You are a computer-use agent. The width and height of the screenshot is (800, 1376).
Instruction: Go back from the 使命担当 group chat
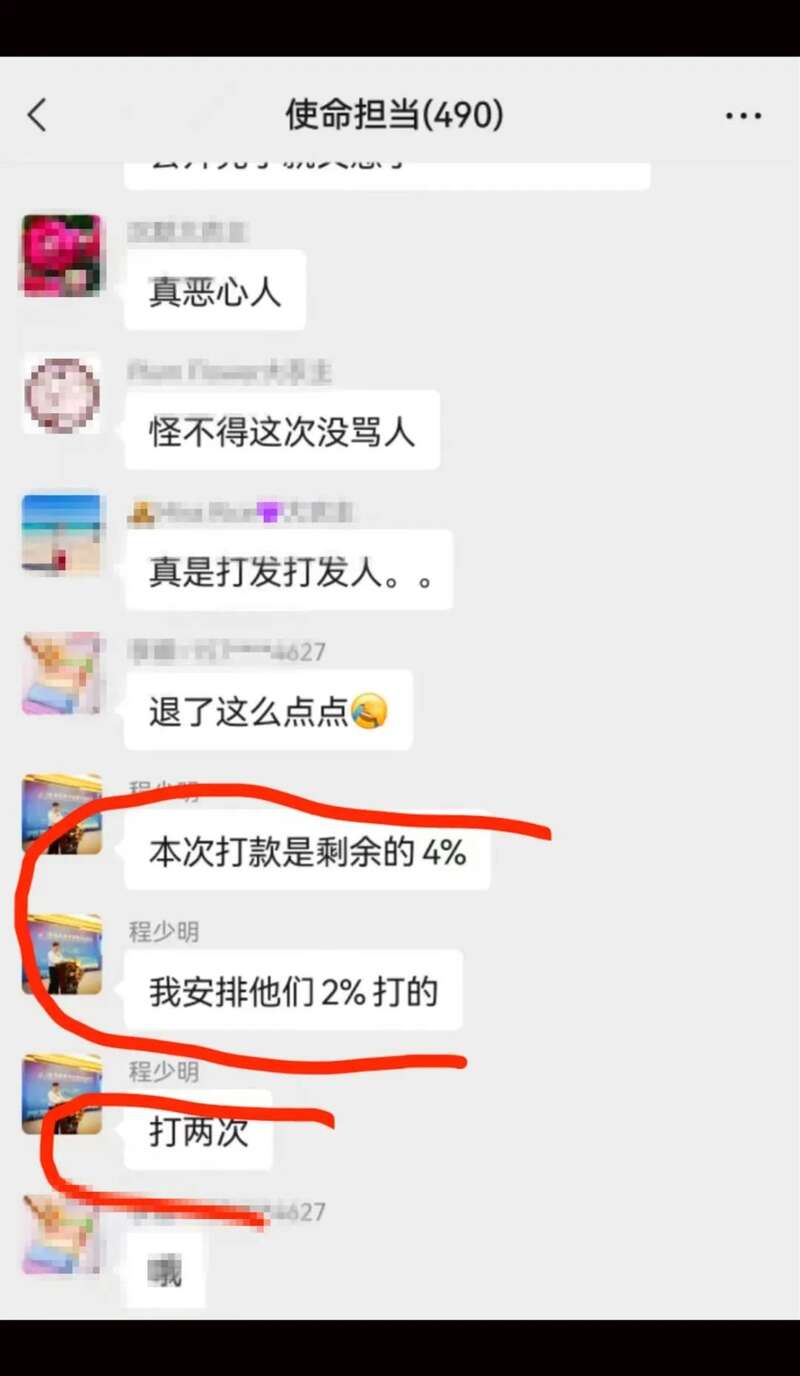point(37,116)
